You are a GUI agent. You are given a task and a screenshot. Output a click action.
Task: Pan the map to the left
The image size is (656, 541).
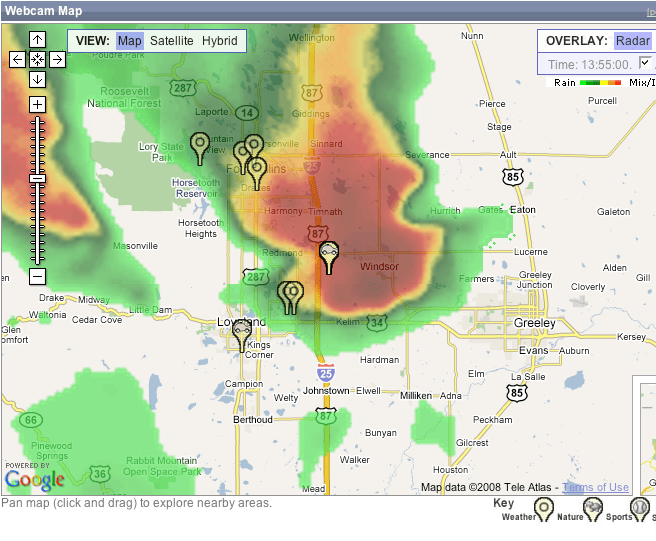(18, 59)
